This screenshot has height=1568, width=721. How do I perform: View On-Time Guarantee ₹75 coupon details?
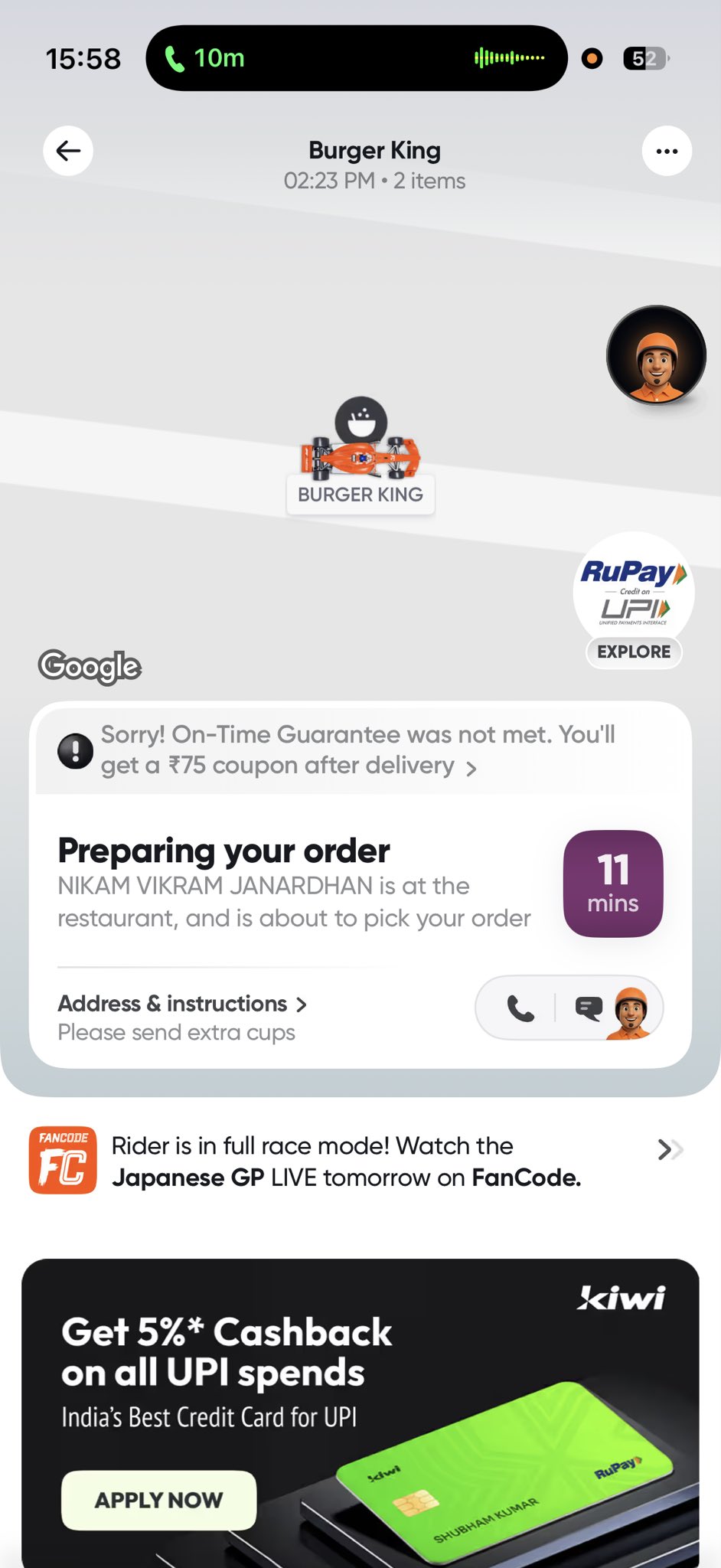(360, 750)
